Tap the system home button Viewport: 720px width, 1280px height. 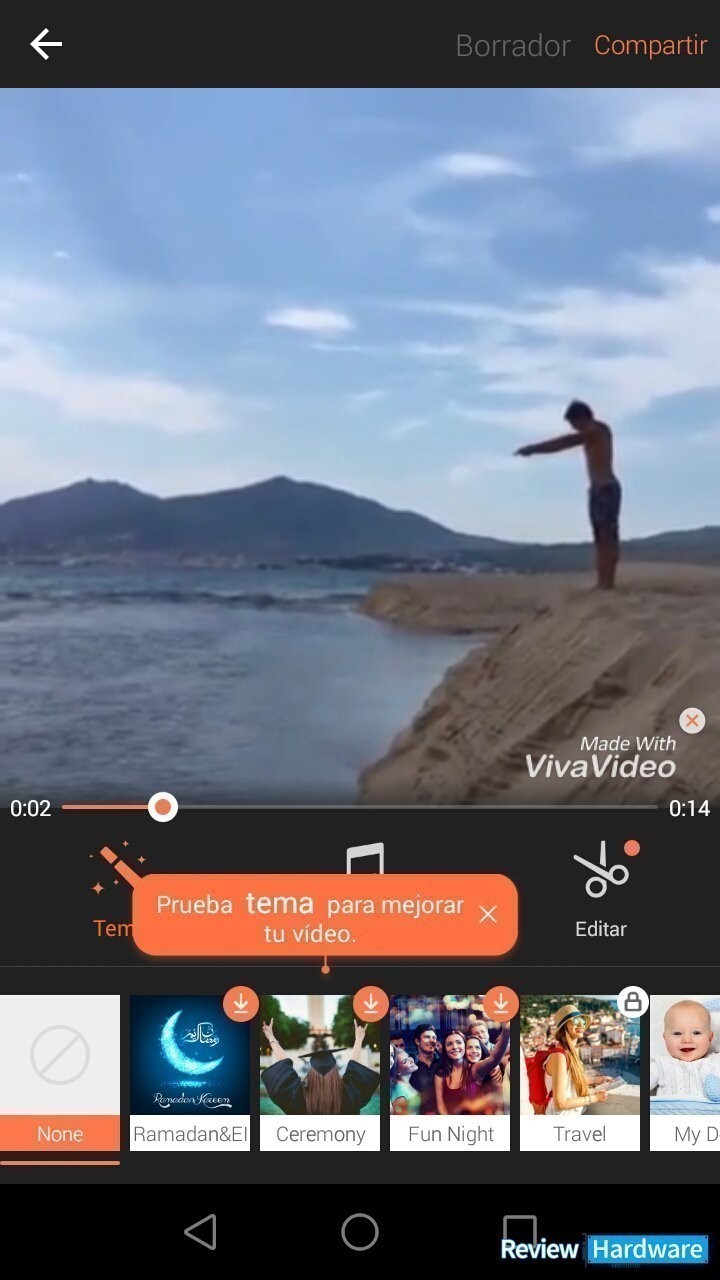pos(360,1232)
